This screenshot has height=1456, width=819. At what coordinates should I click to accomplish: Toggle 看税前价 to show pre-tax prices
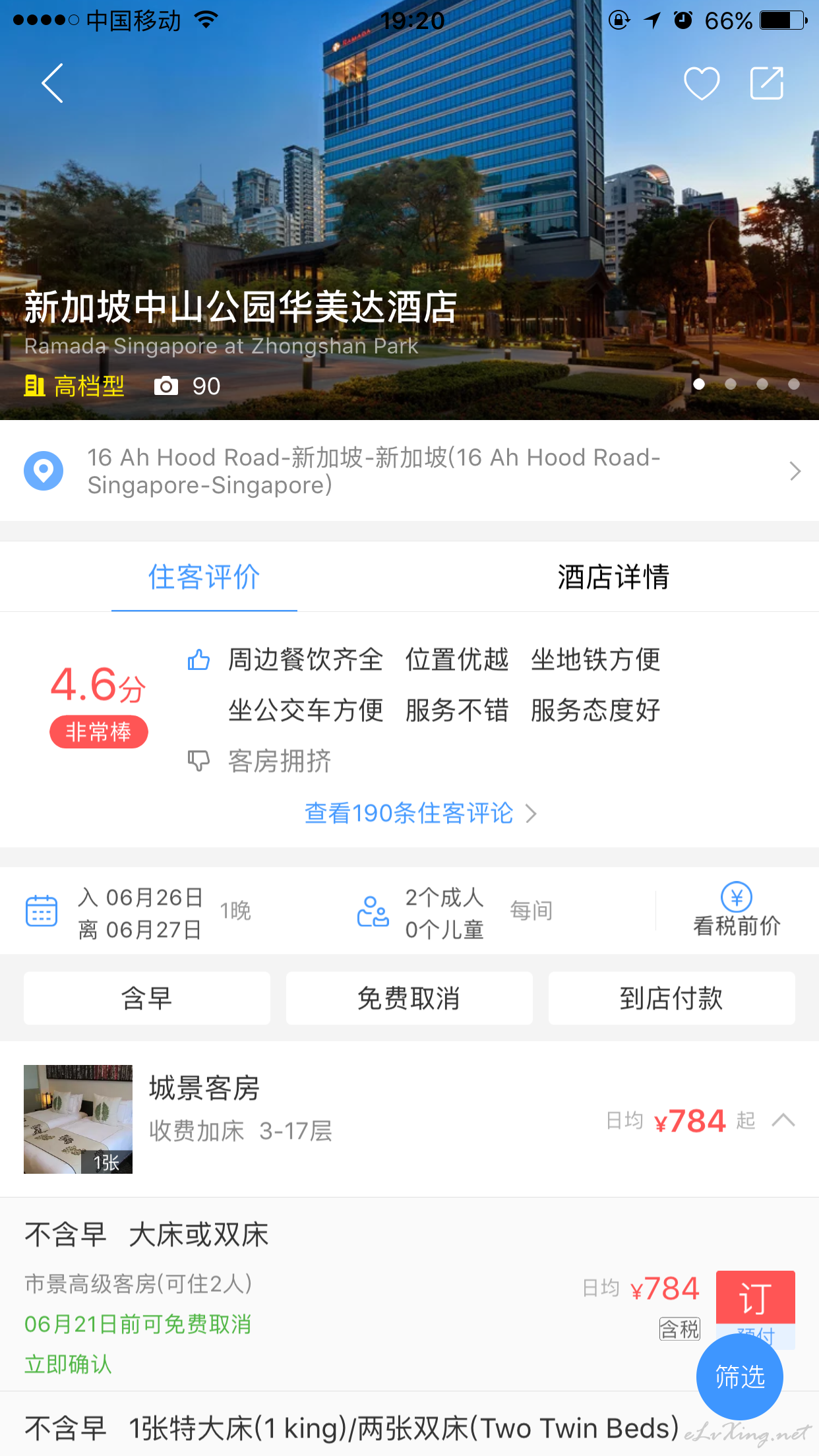point(737,911)
